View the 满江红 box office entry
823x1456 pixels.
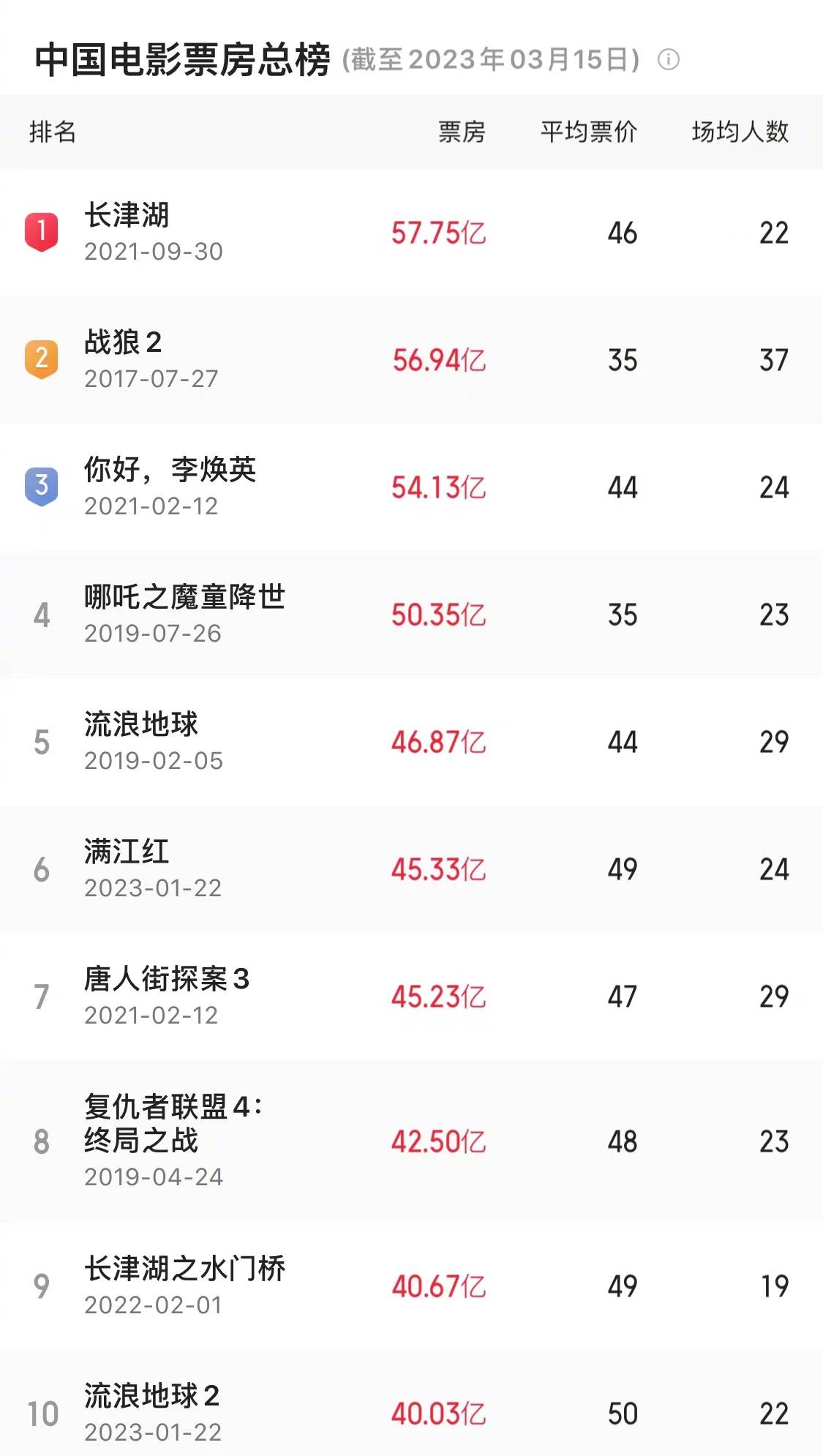(x=411, y=869)
